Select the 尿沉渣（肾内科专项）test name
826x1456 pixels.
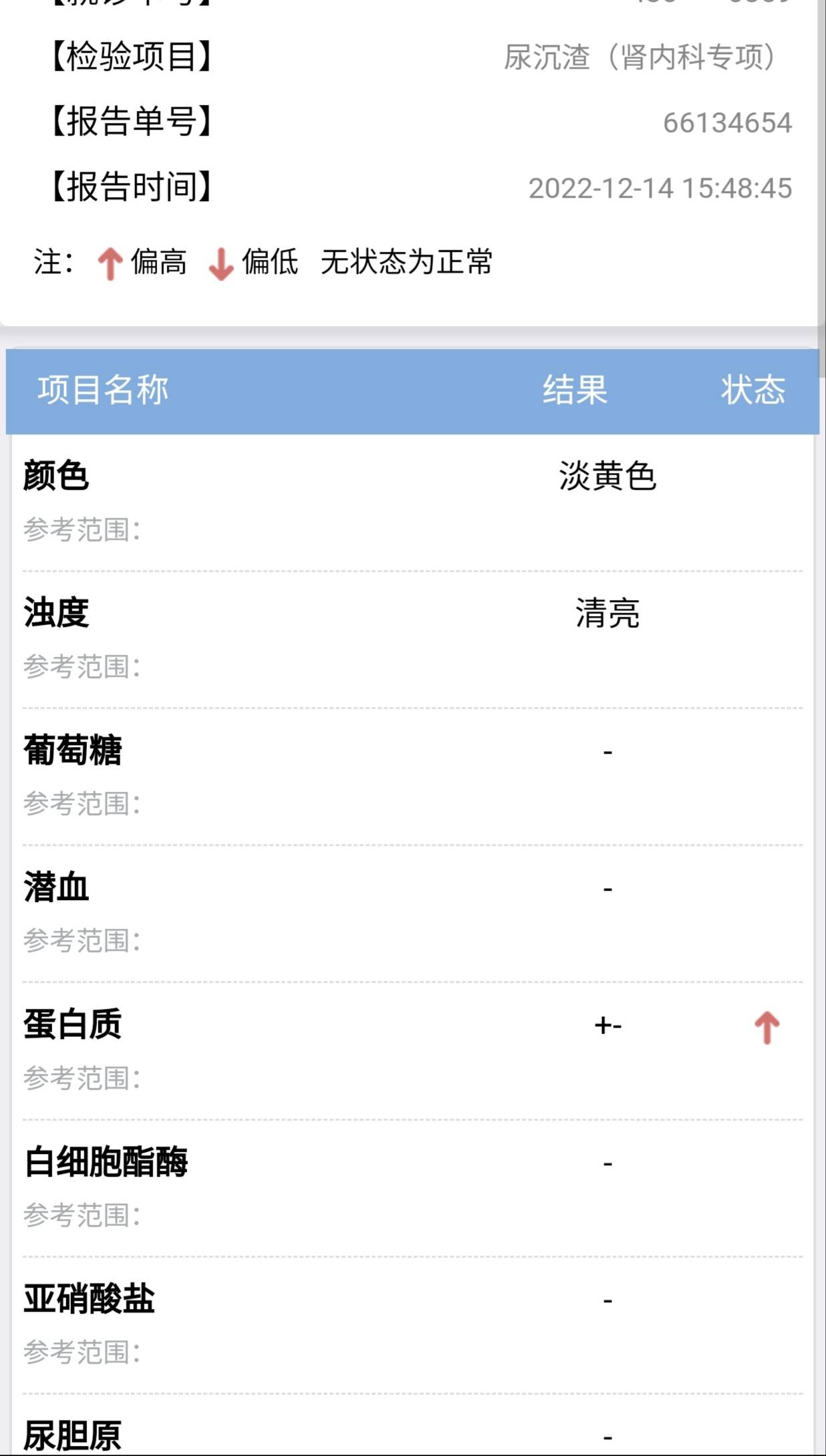(x=640, y=60)
